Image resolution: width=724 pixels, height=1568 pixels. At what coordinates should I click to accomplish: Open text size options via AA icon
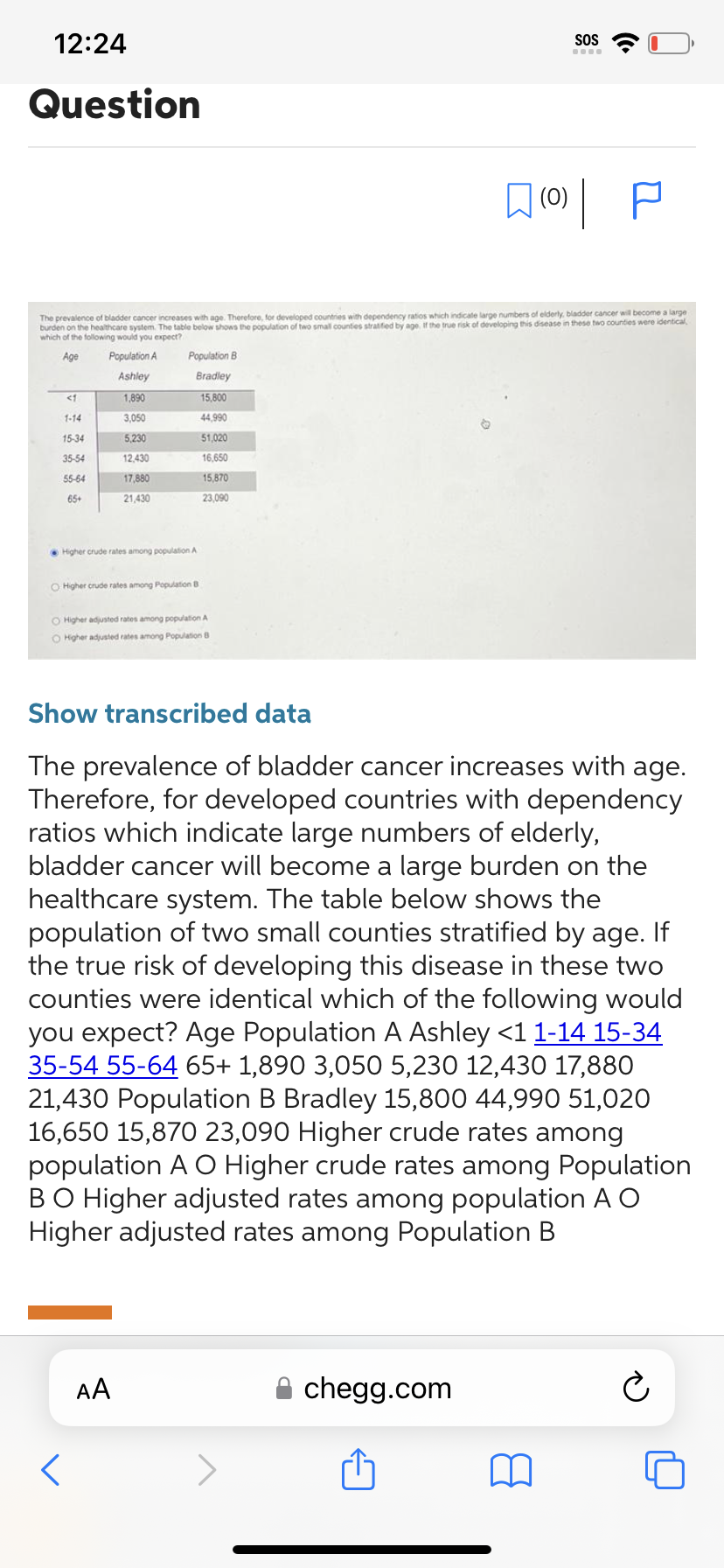point(91,1388)
